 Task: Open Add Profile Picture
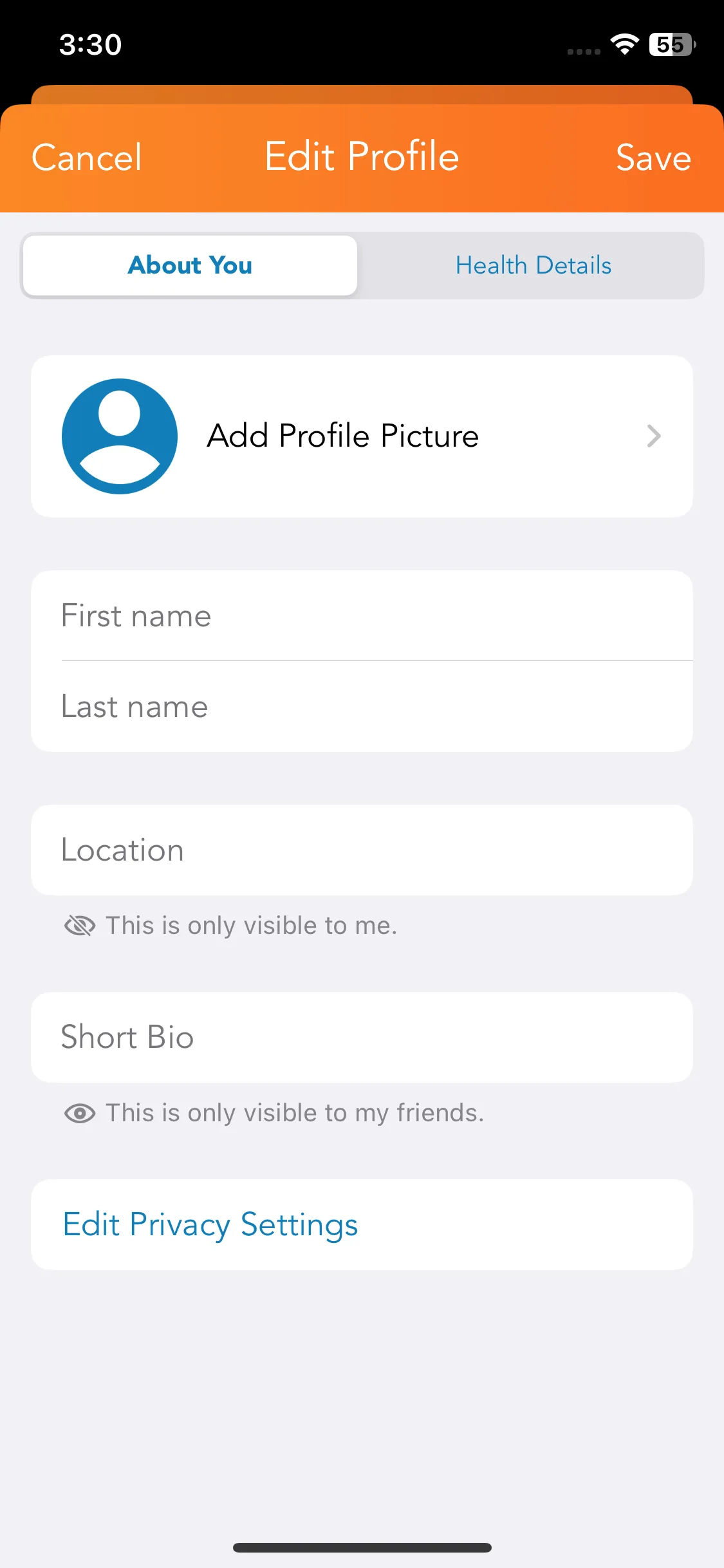(362, 436)
